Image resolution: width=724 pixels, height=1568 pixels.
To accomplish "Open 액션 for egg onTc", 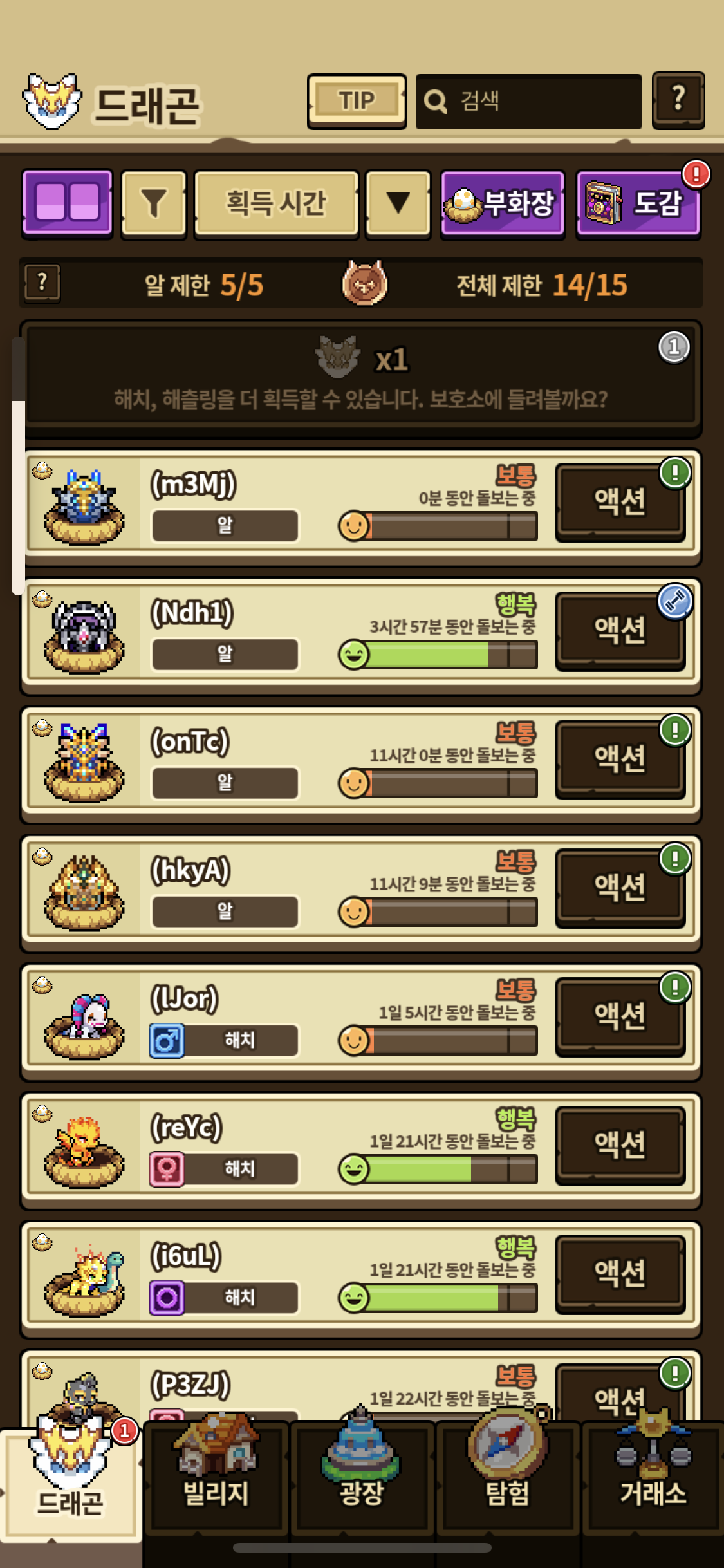I will (x=620, y=759).
